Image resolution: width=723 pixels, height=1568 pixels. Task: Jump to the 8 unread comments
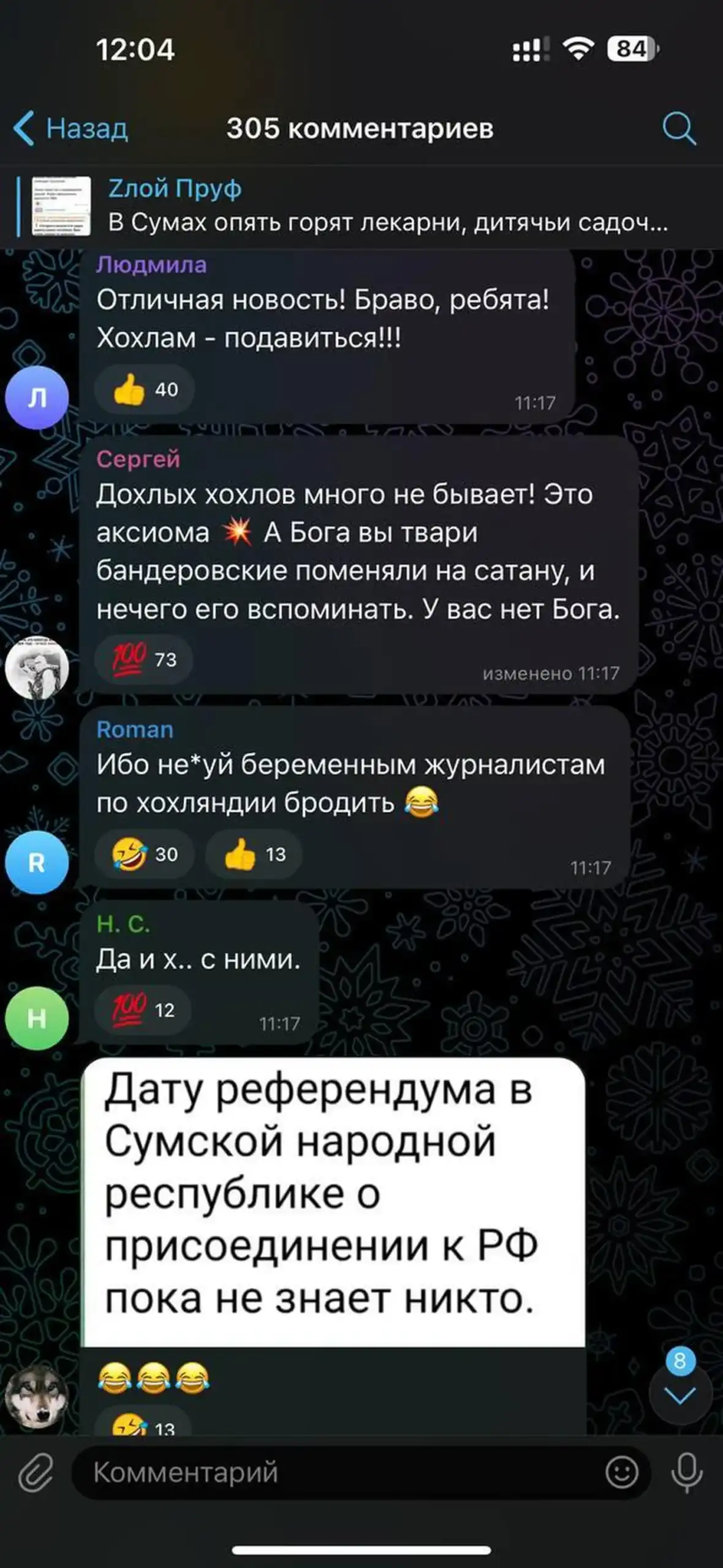[680, 1395]
